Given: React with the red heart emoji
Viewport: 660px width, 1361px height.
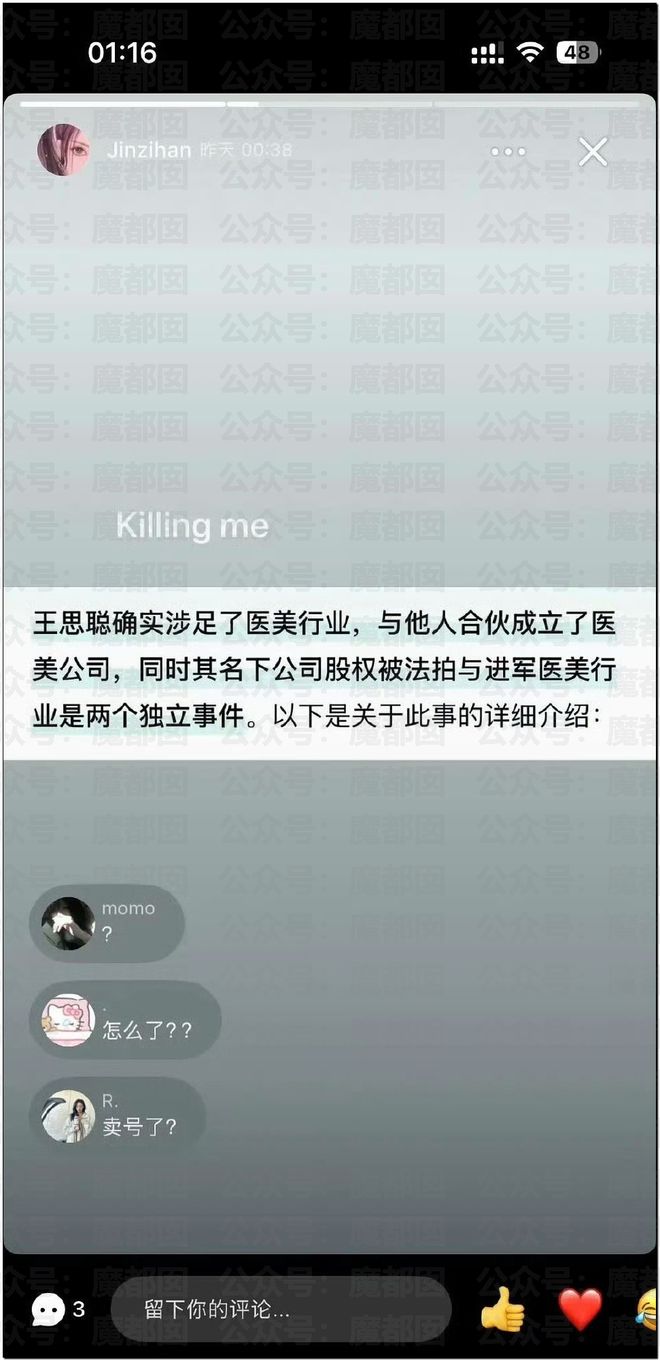Looking at the screenshot, I should click(x=580, y=1309).
